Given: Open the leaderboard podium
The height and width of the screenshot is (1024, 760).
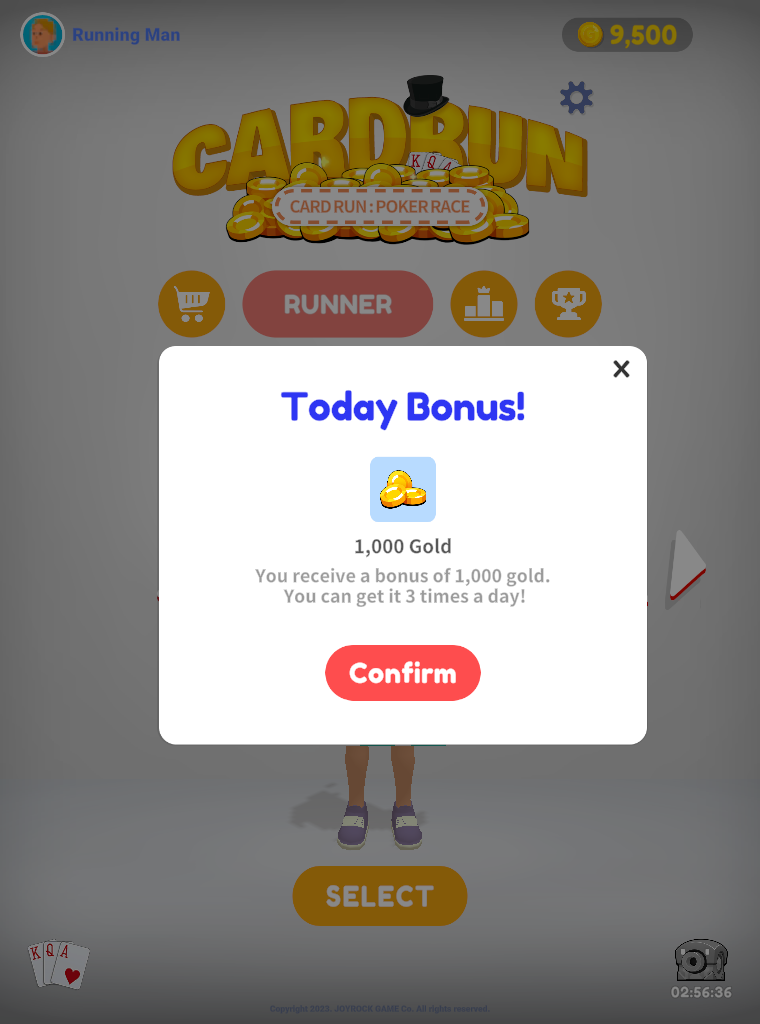Looking at the screenshot, I should pos(484,304).
